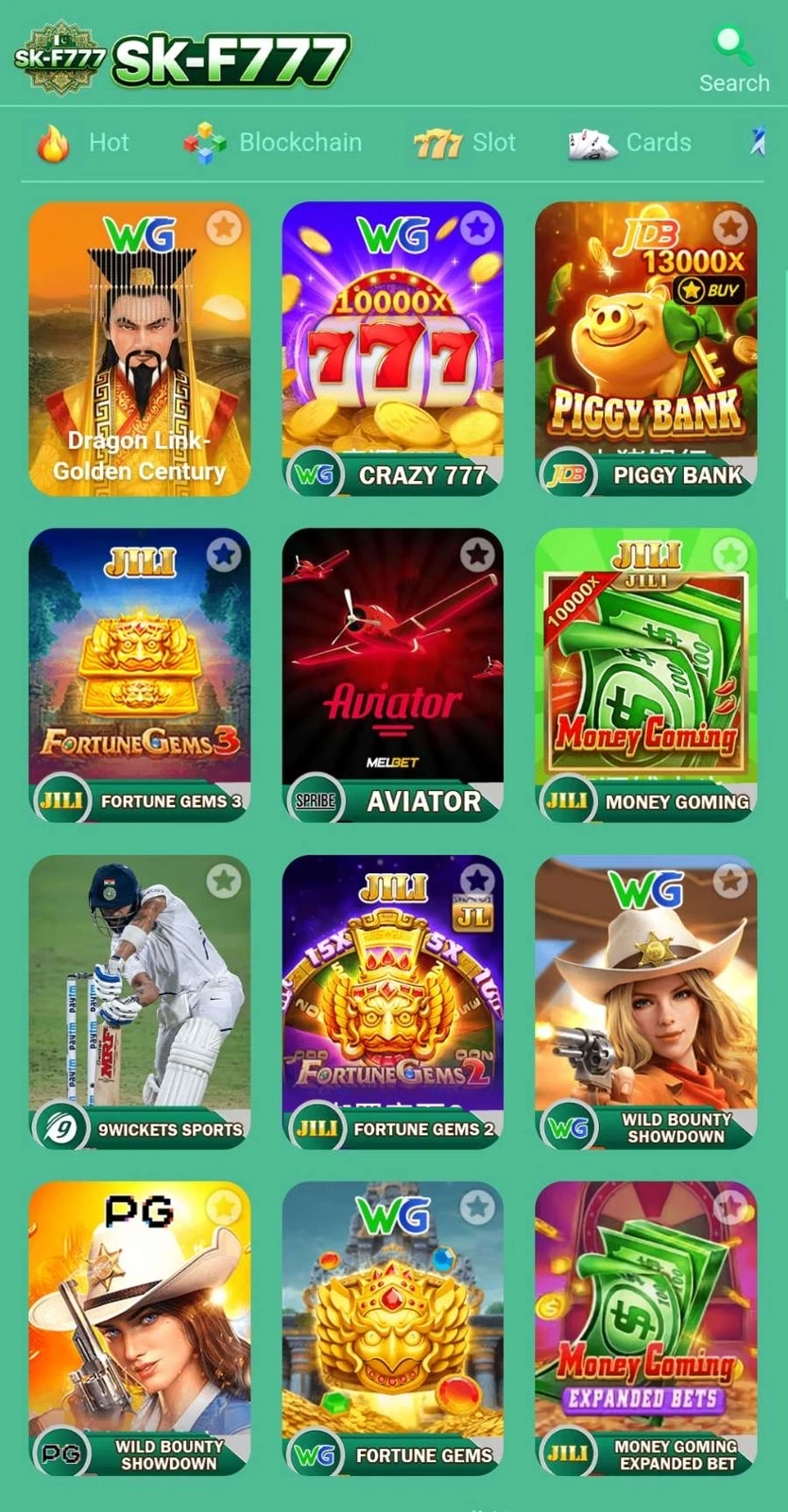Image resolution: width=788 pixels, height=1512 pixels.
Task: Open WG Wild Bounty Showdown game
Action: 646,1002
